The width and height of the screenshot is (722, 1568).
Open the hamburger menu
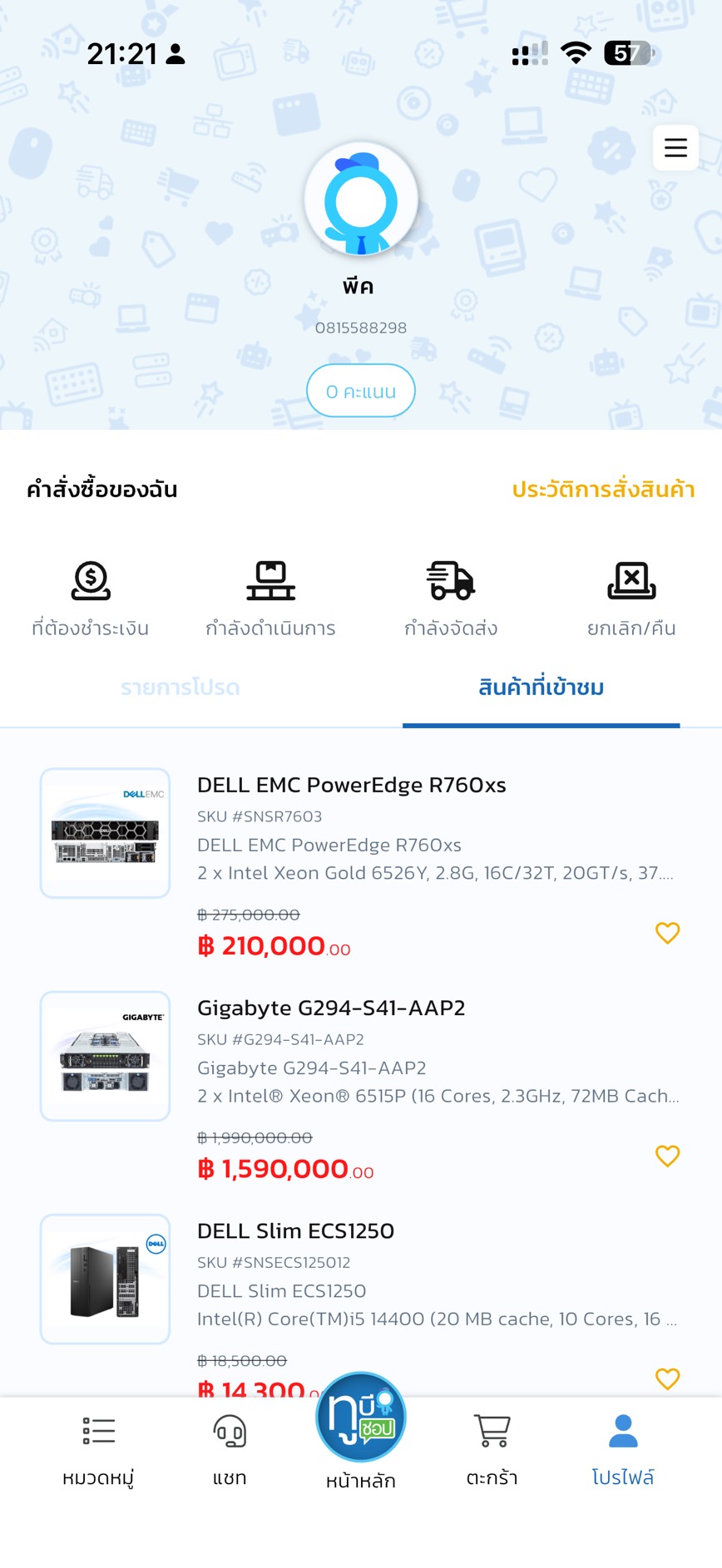[x=675, y=147]
